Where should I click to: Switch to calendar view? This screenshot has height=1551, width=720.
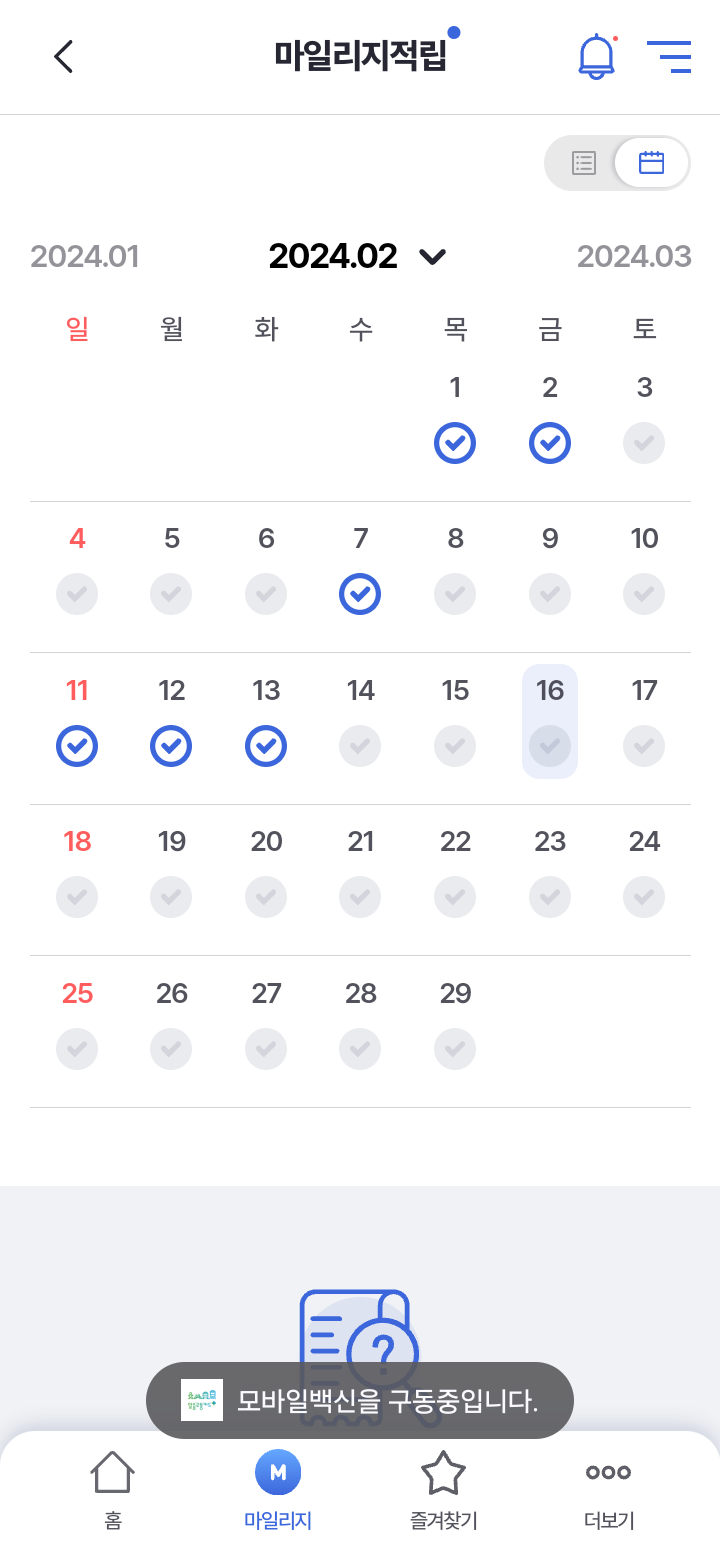coord(651,163)
